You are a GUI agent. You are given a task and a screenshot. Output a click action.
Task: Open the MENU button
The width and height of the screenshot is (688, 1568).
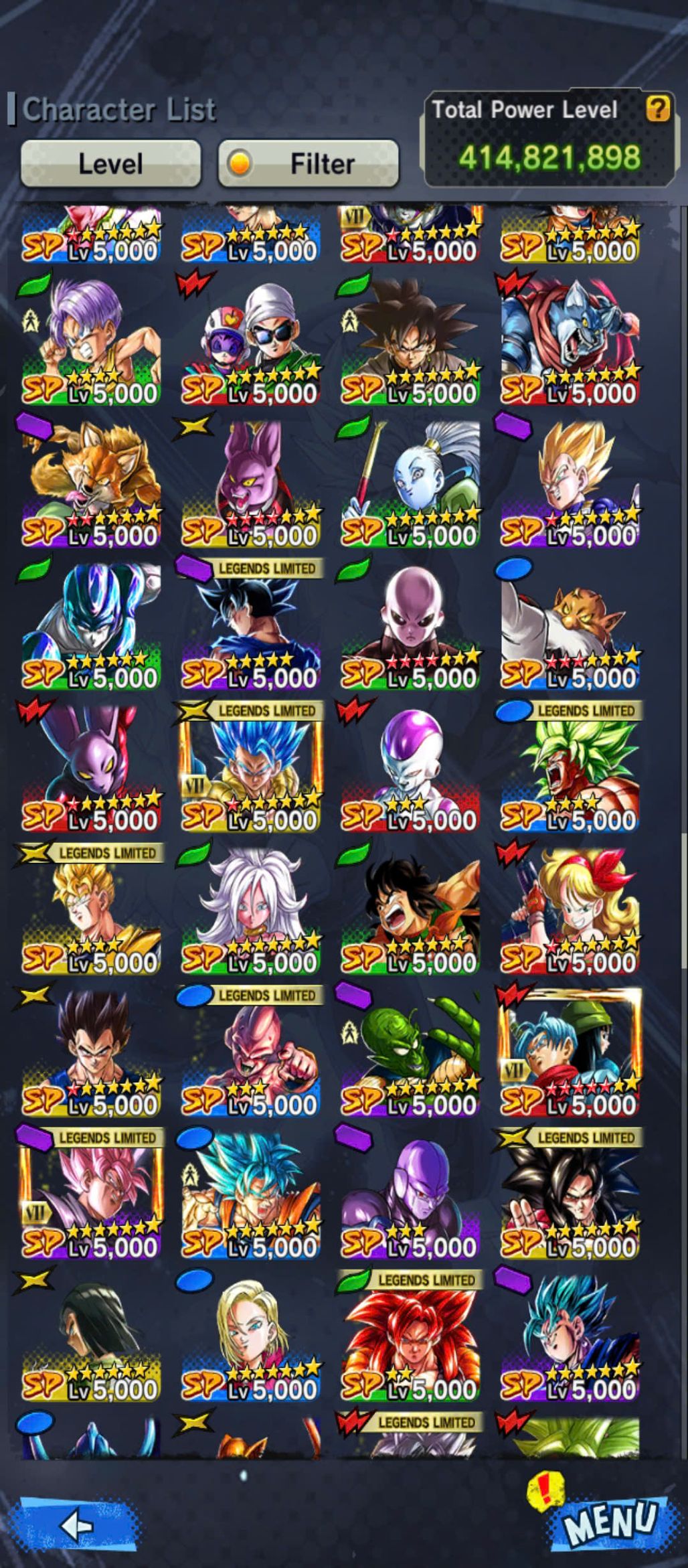608,1518
